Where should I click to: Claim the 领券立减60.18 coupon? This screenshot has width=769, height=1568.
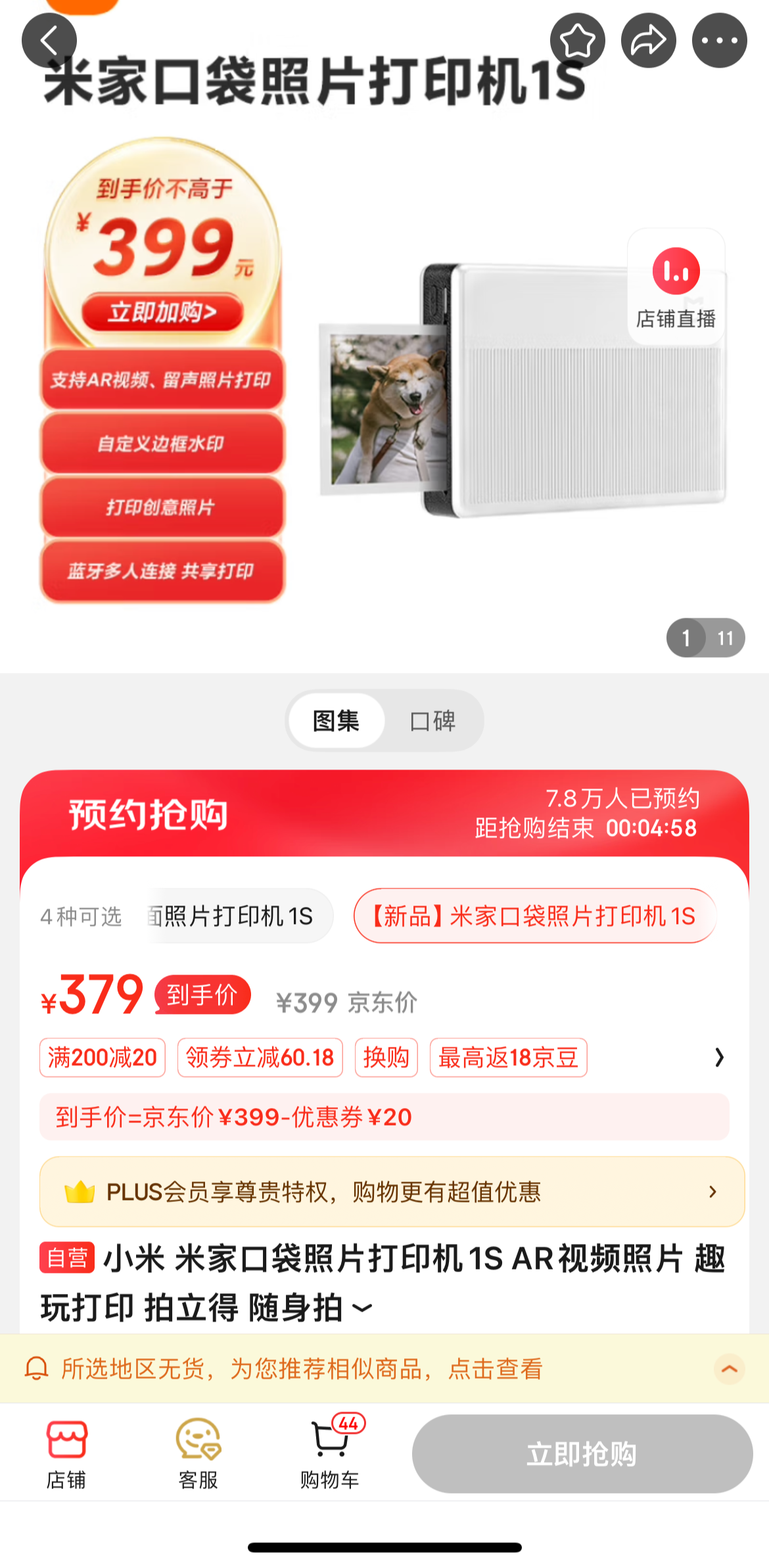tap(260, 1057)
